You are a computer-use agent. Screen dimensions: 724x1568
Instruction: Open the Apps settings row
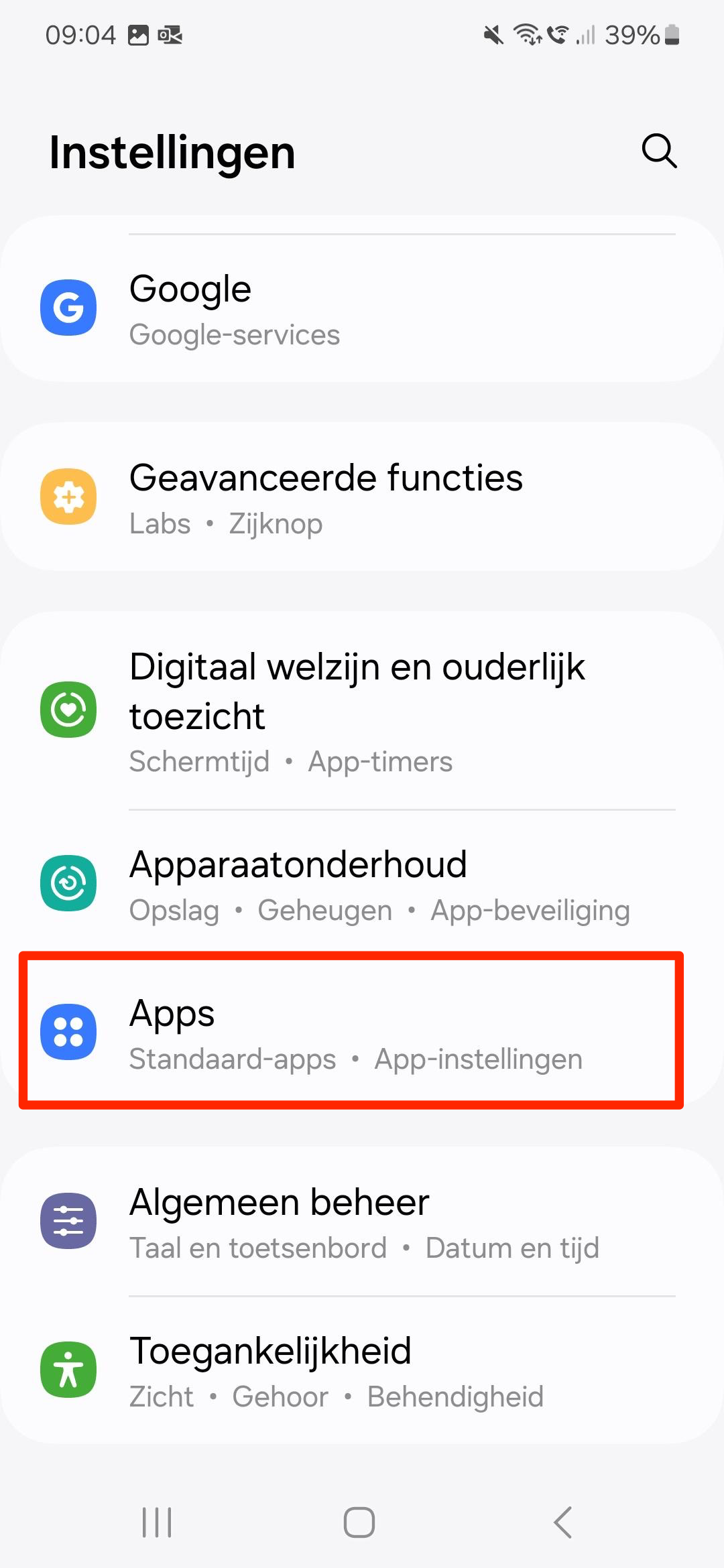click(362, 1032)
